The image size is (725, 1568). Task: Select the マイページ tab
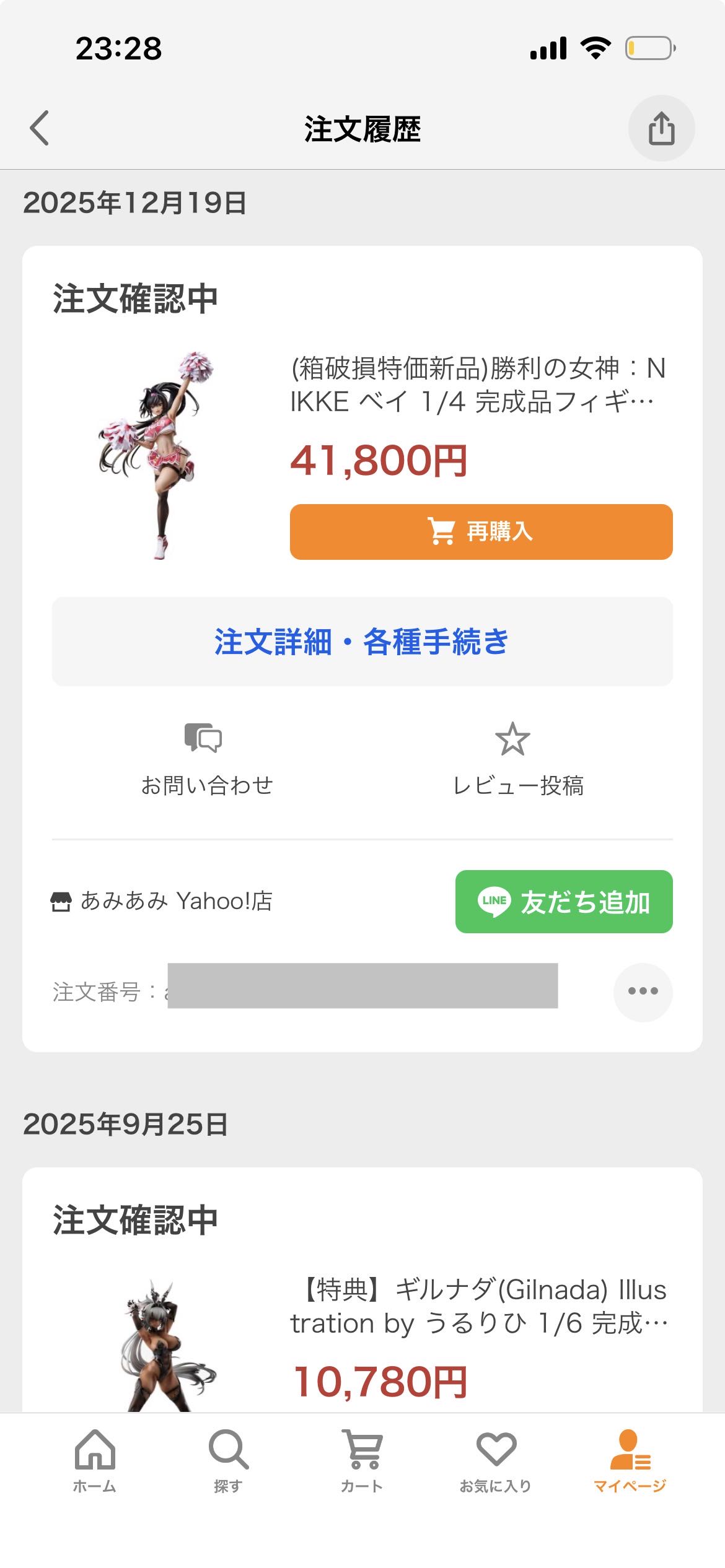(x=630, y=1460)
